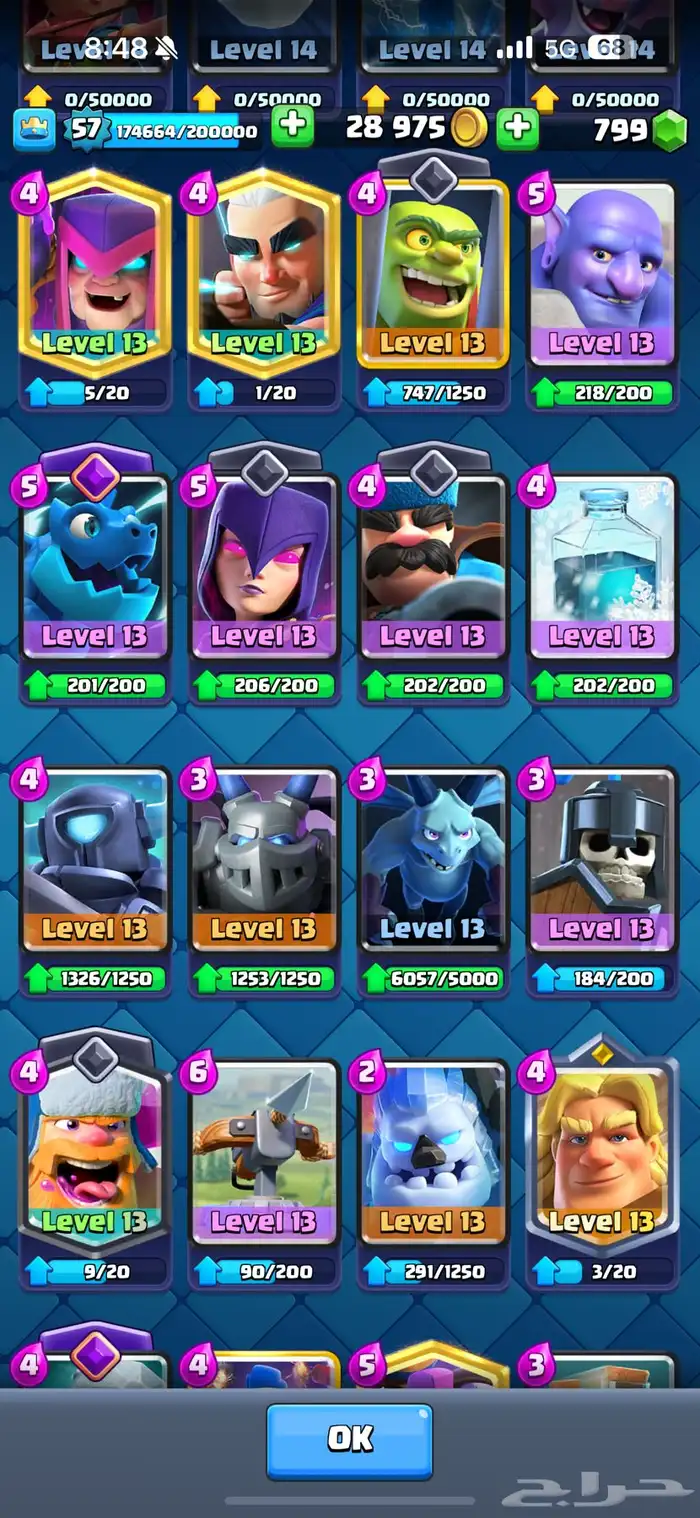This screenshot has width=700, height=1518.
Task: Tap the OK button
Action: 349,1440
